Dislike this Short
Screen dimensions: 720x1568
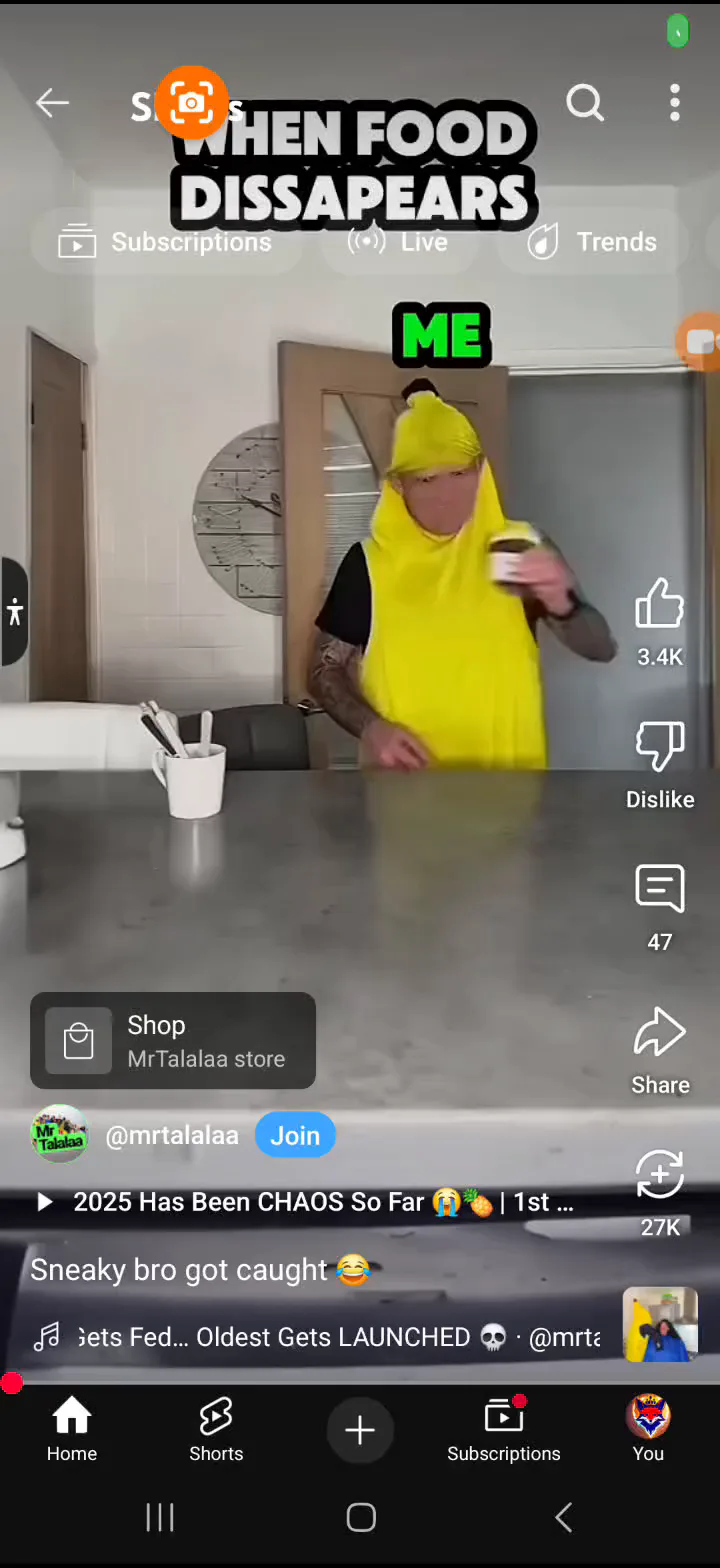tap(660, 765)
